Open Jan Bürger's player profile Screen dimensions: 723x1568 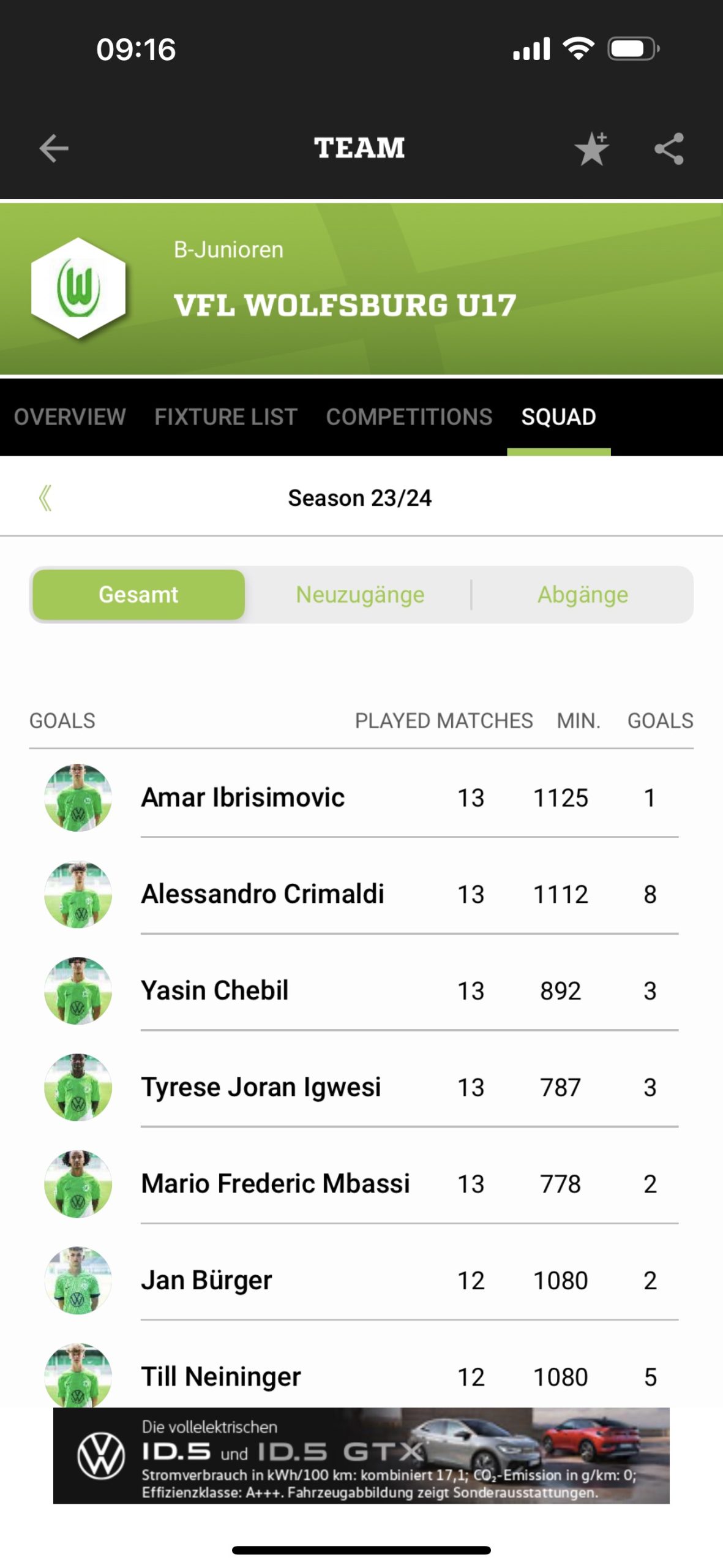(x=361, y=1280)
